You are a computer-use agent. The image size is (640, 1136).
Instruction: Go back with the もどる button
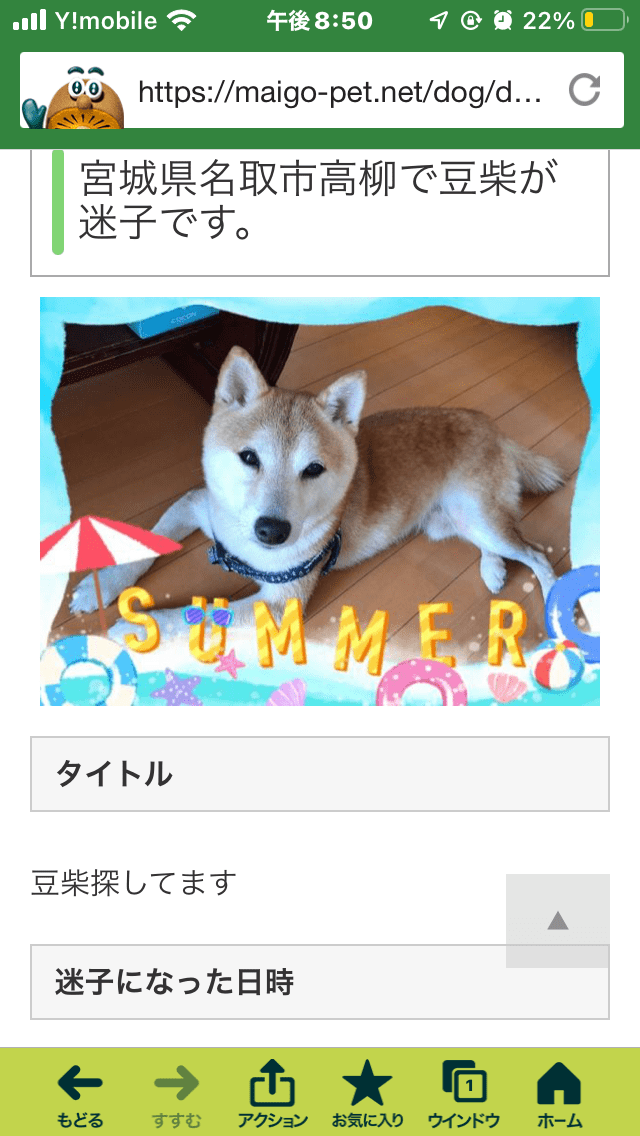tap(80, 1095)
